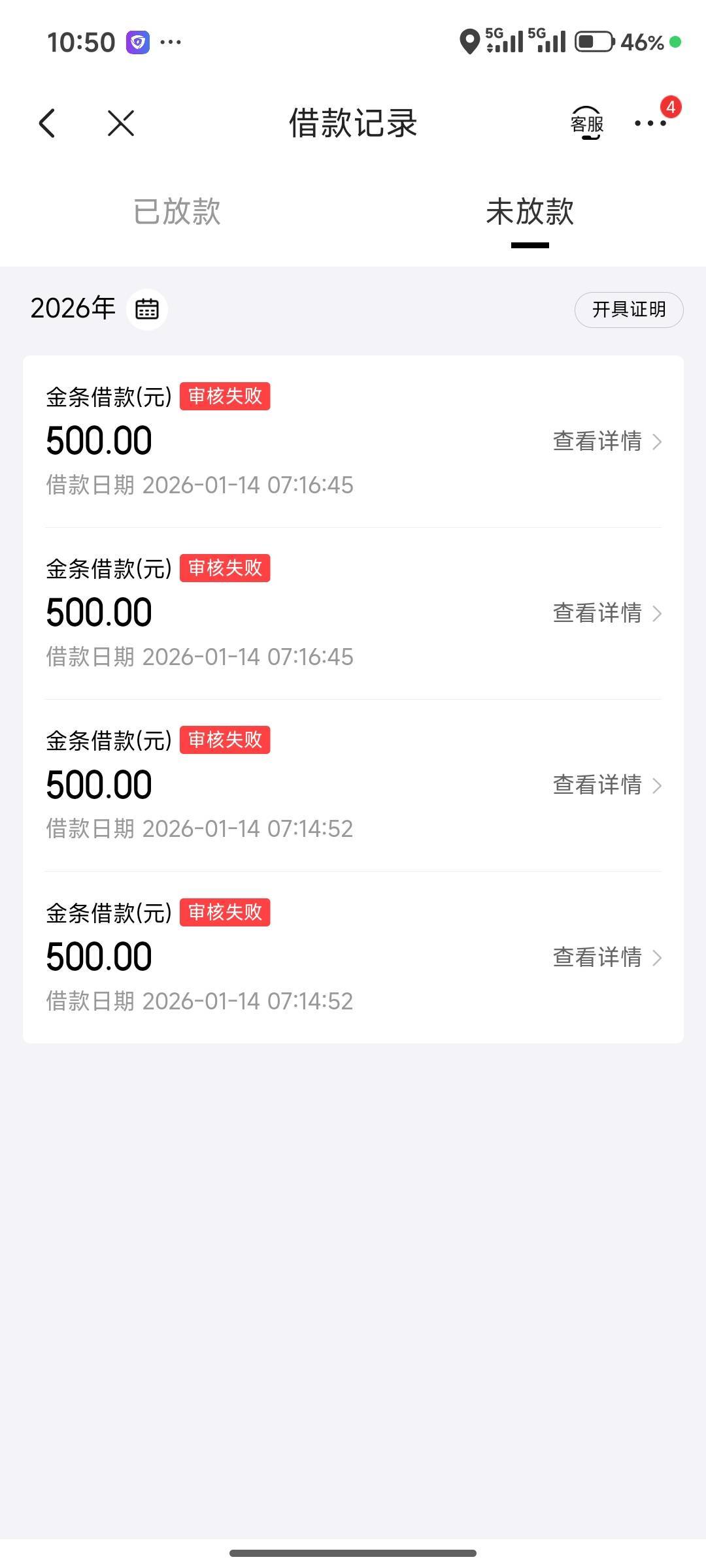
Task: Go back with the left arrow
Action: coord(47,123)
